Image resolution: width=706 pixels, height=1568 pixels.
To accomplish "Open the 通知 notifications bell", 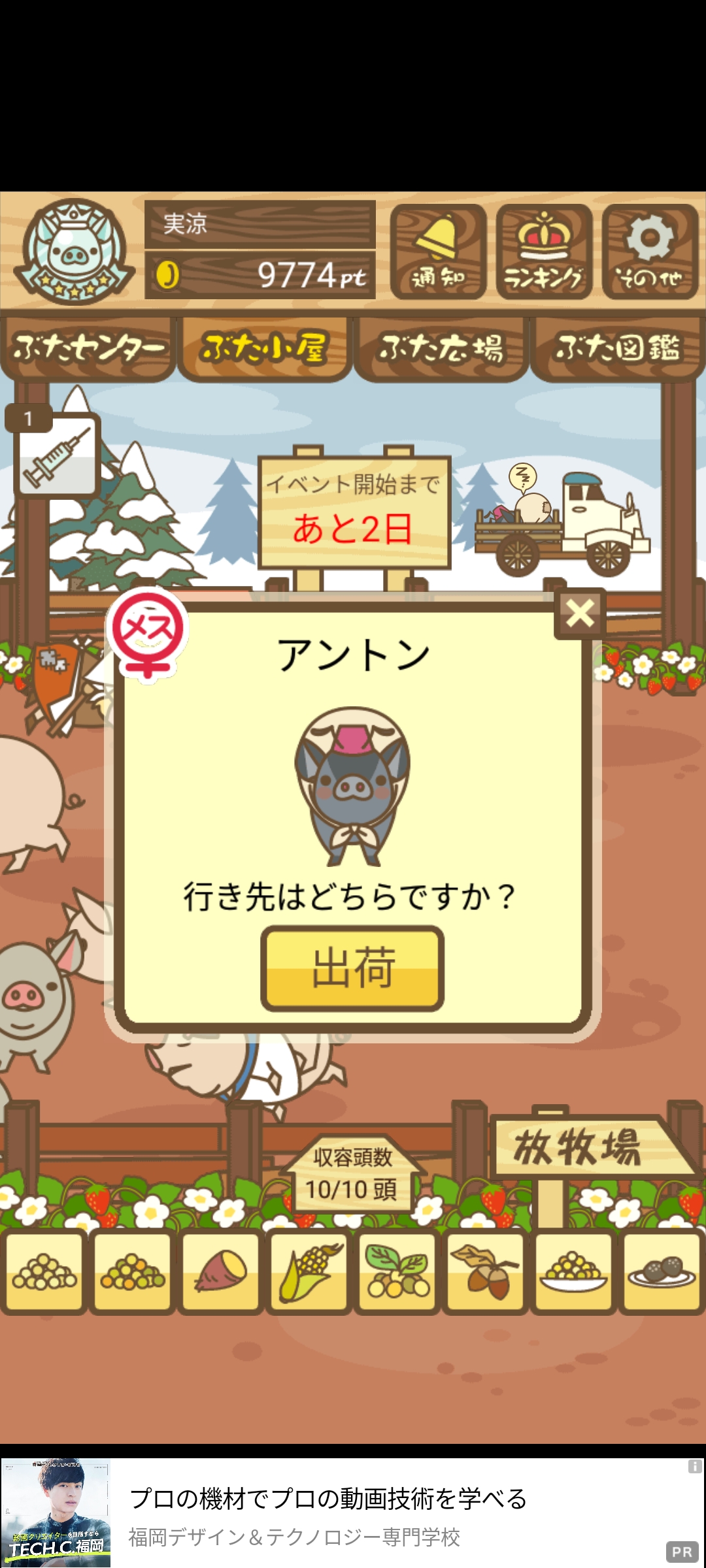I will point(438,252).
